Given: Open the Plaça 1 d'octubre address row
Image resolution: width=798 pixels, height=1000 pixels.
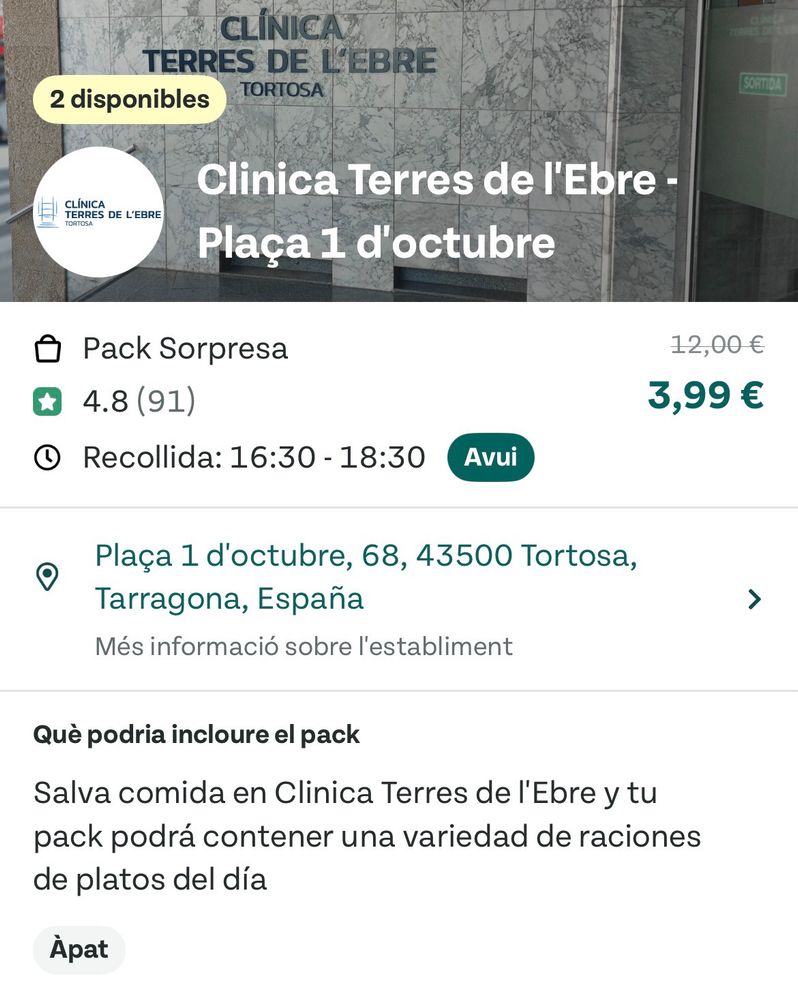Looking at the screenshot, I should [399, 599].
